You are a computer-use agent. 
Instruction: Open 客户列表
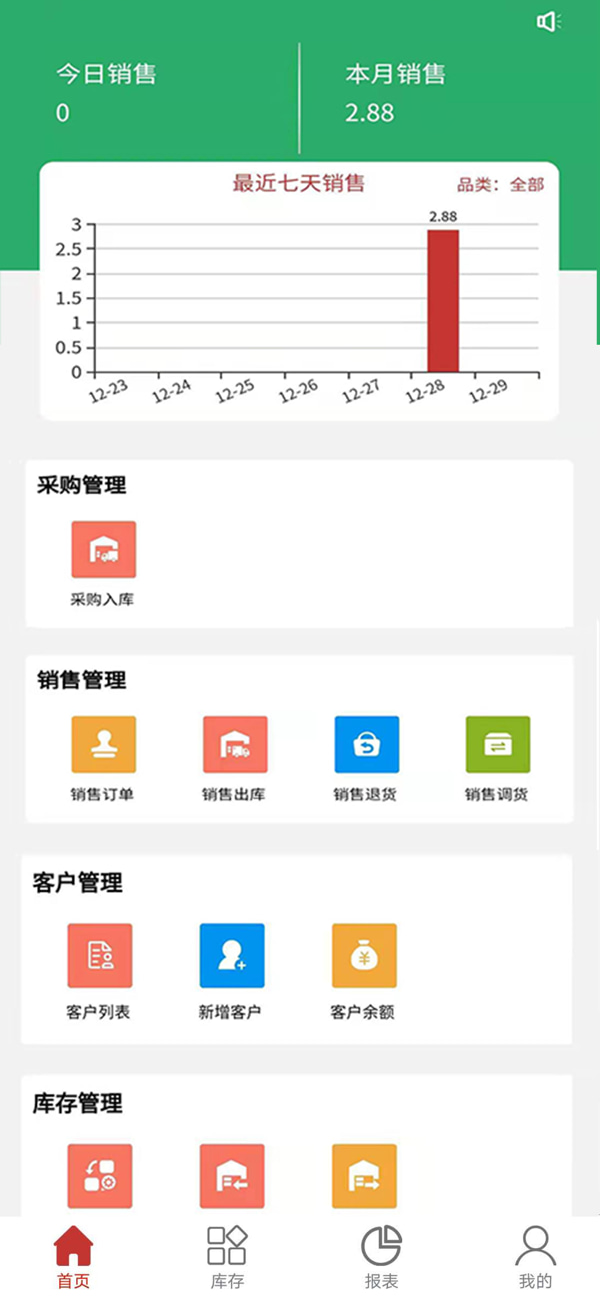(x=99, y=972)
